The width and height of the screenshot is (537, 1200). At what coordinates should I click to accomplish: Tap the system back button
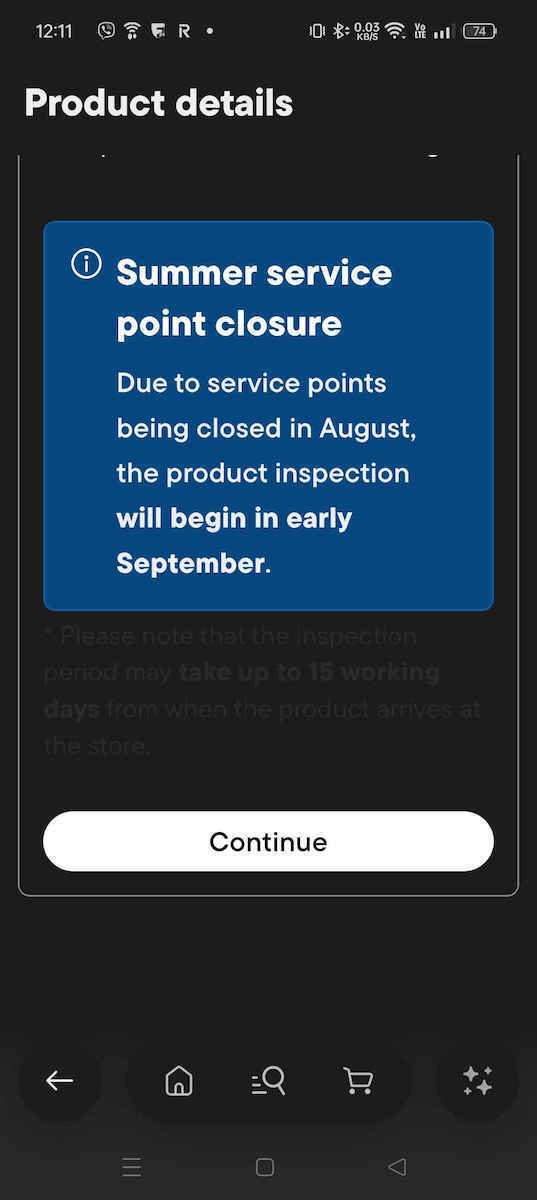coord(397,1166)
